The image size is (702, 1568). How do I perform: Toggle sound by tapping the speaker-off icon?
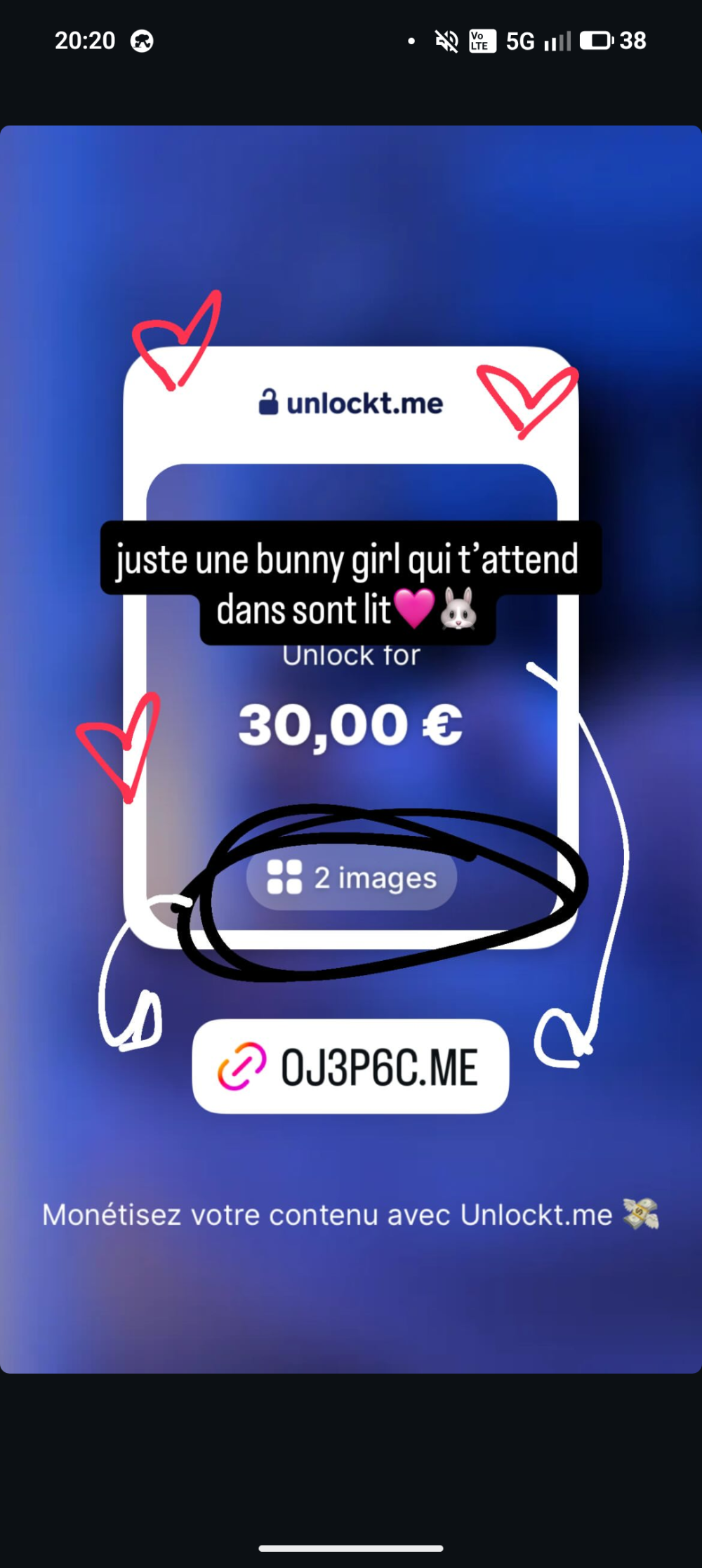tap(445, 40)
